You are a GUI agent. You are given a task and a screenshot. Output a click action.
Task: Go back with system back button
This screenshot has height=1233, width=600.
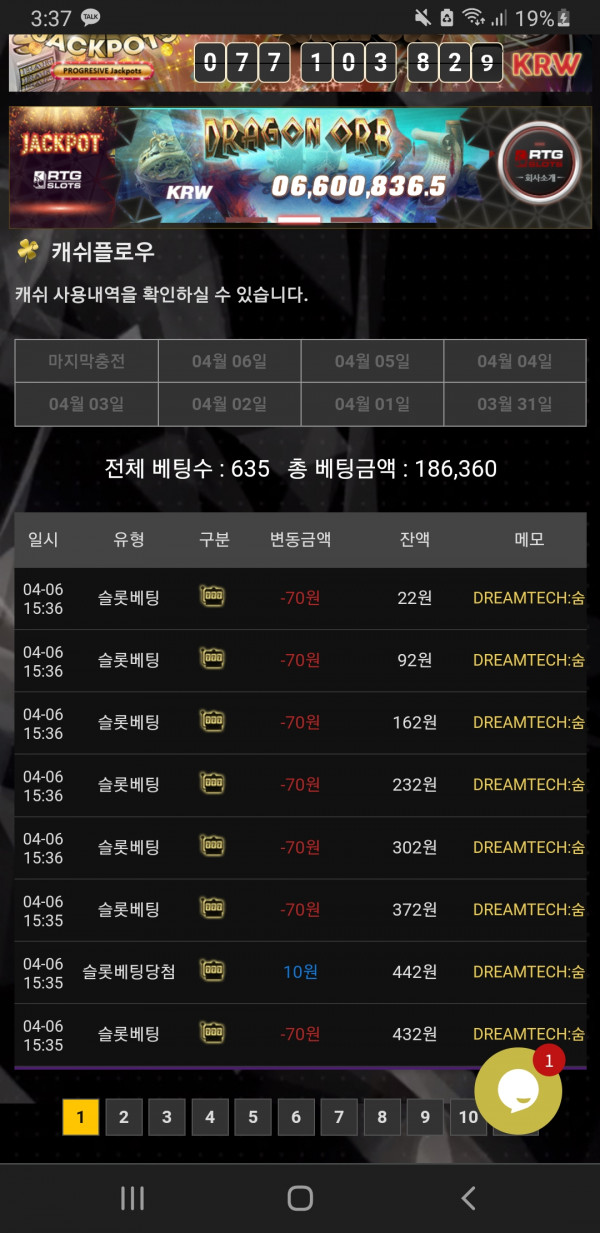[x=467, y=1198]
